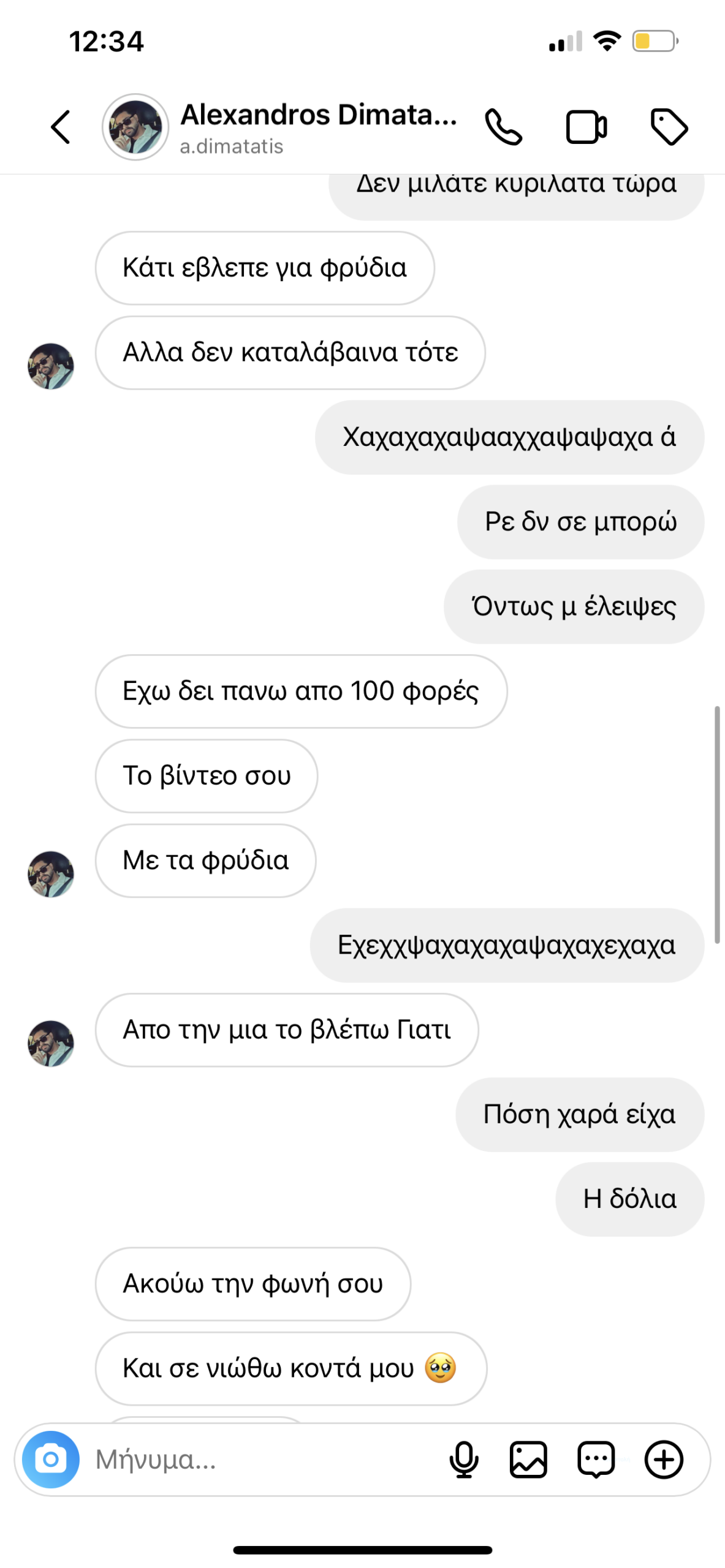Go back to the messages list
725x1568 pixels.
point(61,127)
